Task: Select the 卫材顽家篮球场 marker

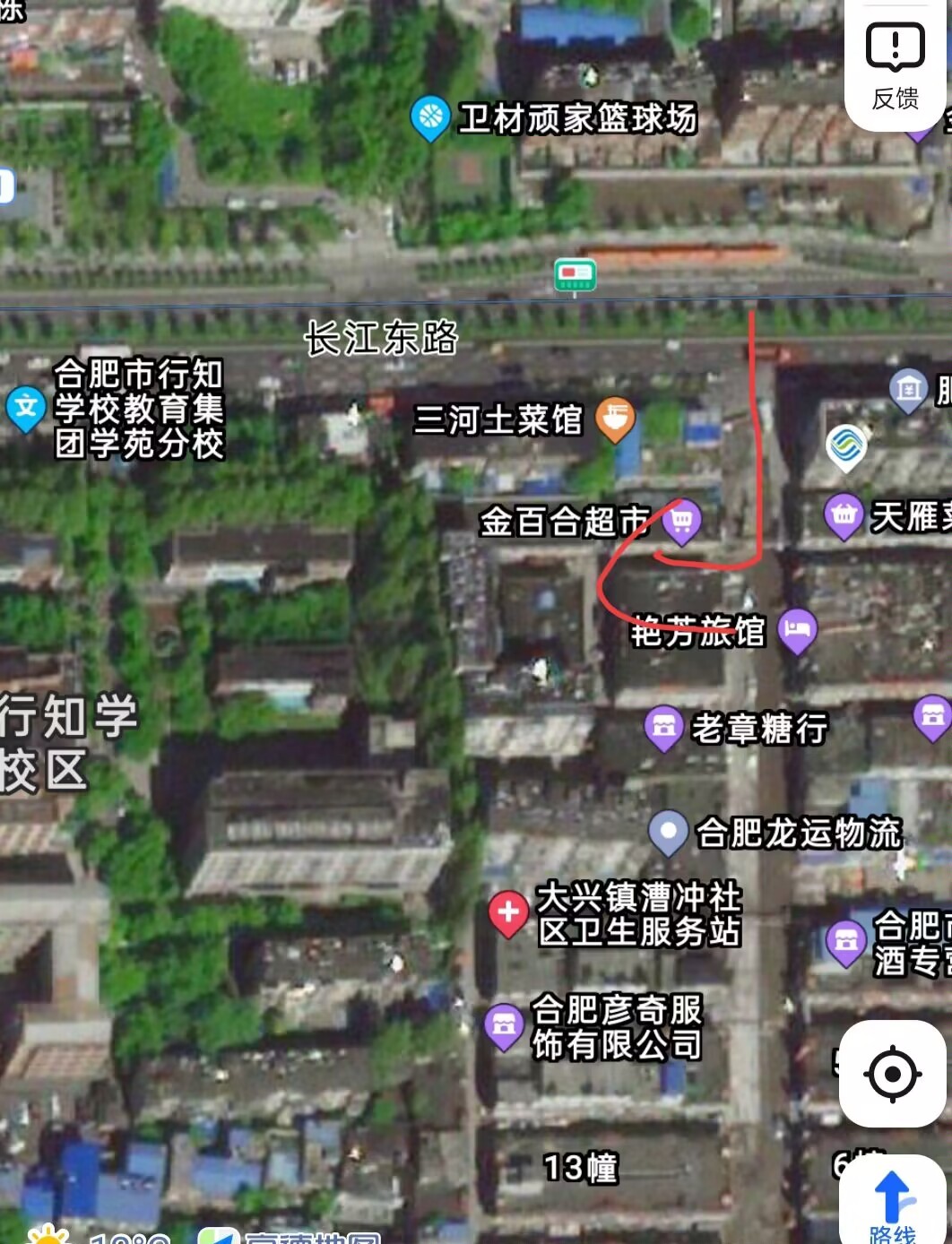Action: pos(430,117)
